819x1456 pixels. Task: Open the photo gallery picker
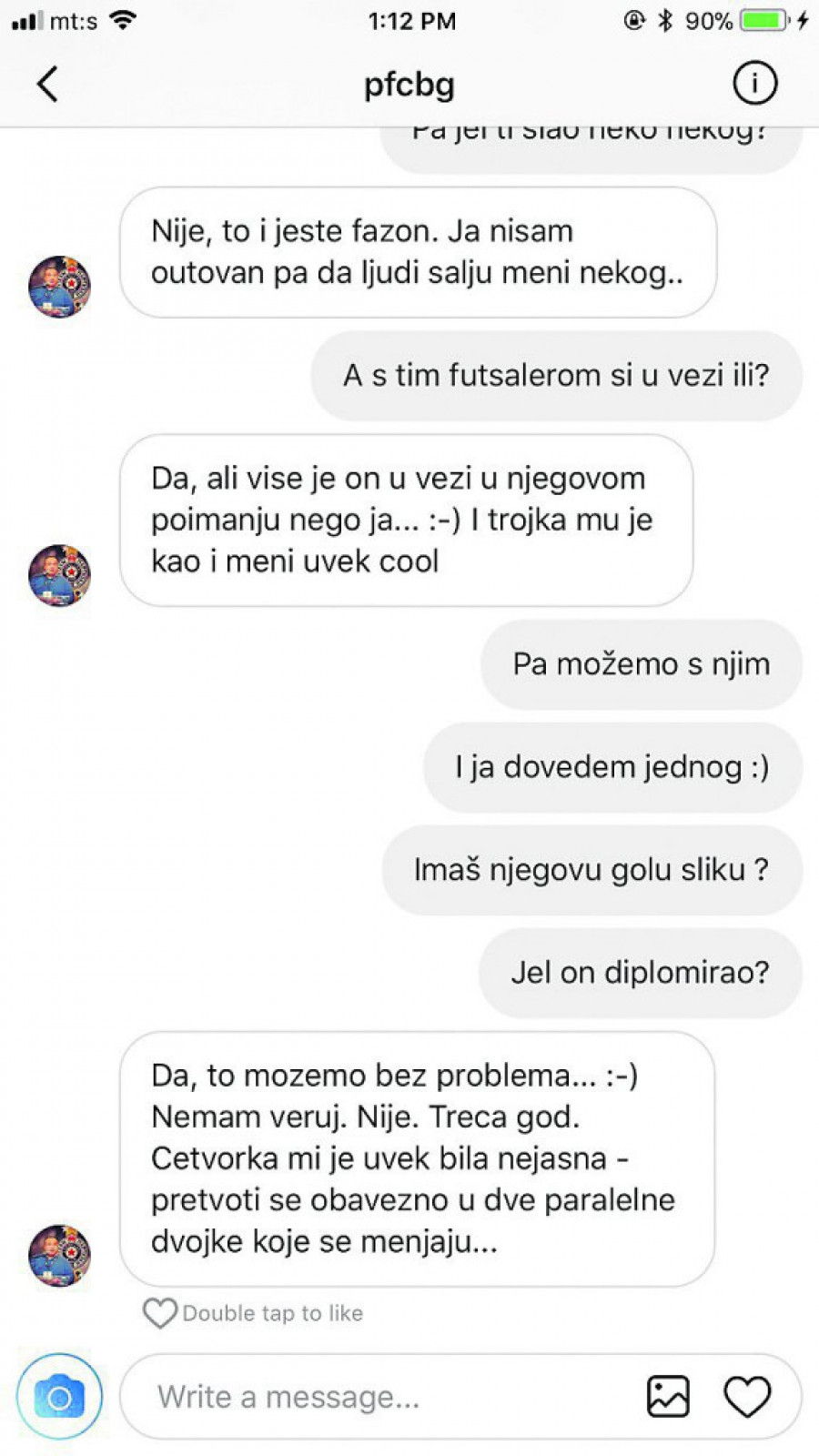[668, 1397]
